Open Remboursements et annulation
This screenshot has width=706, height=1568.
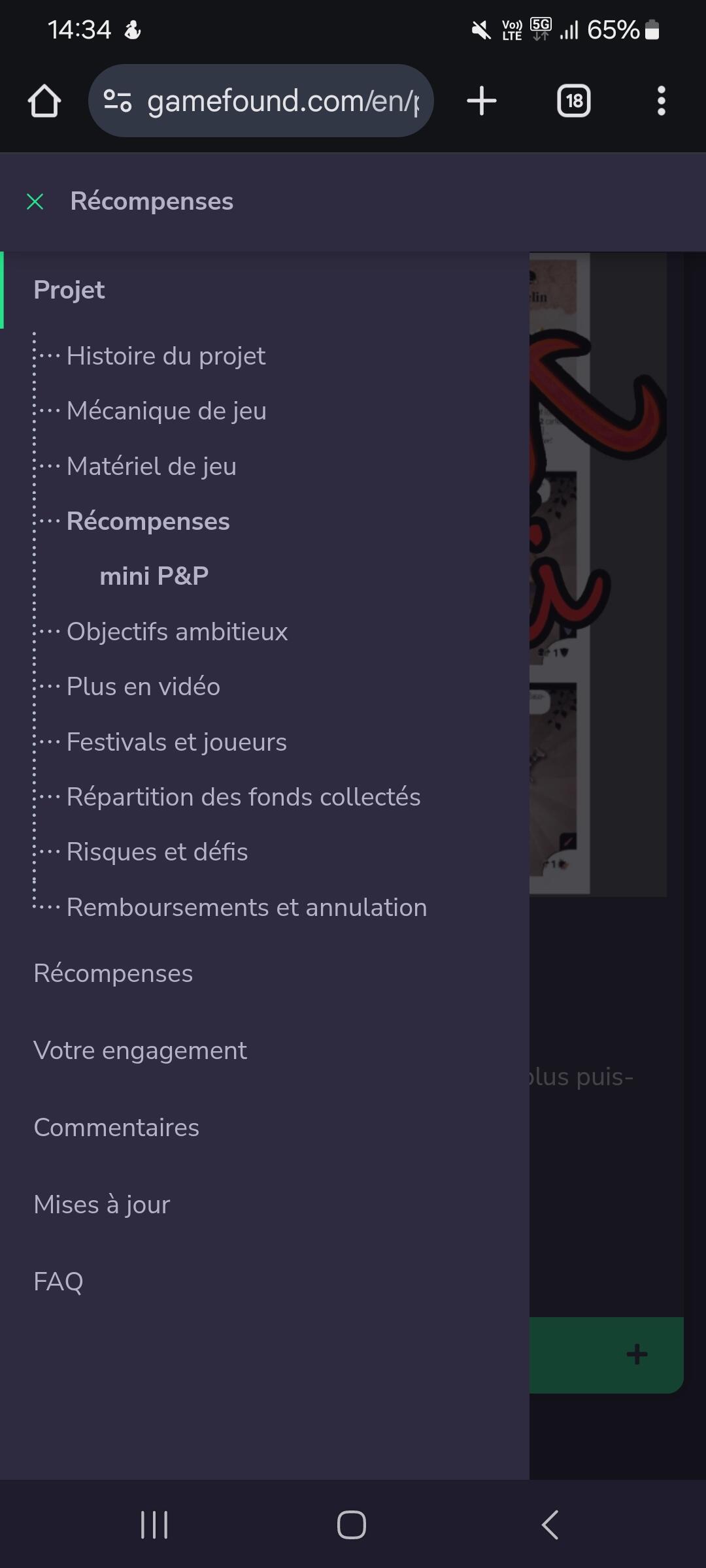pyautogui.click(x=247, y=907)
